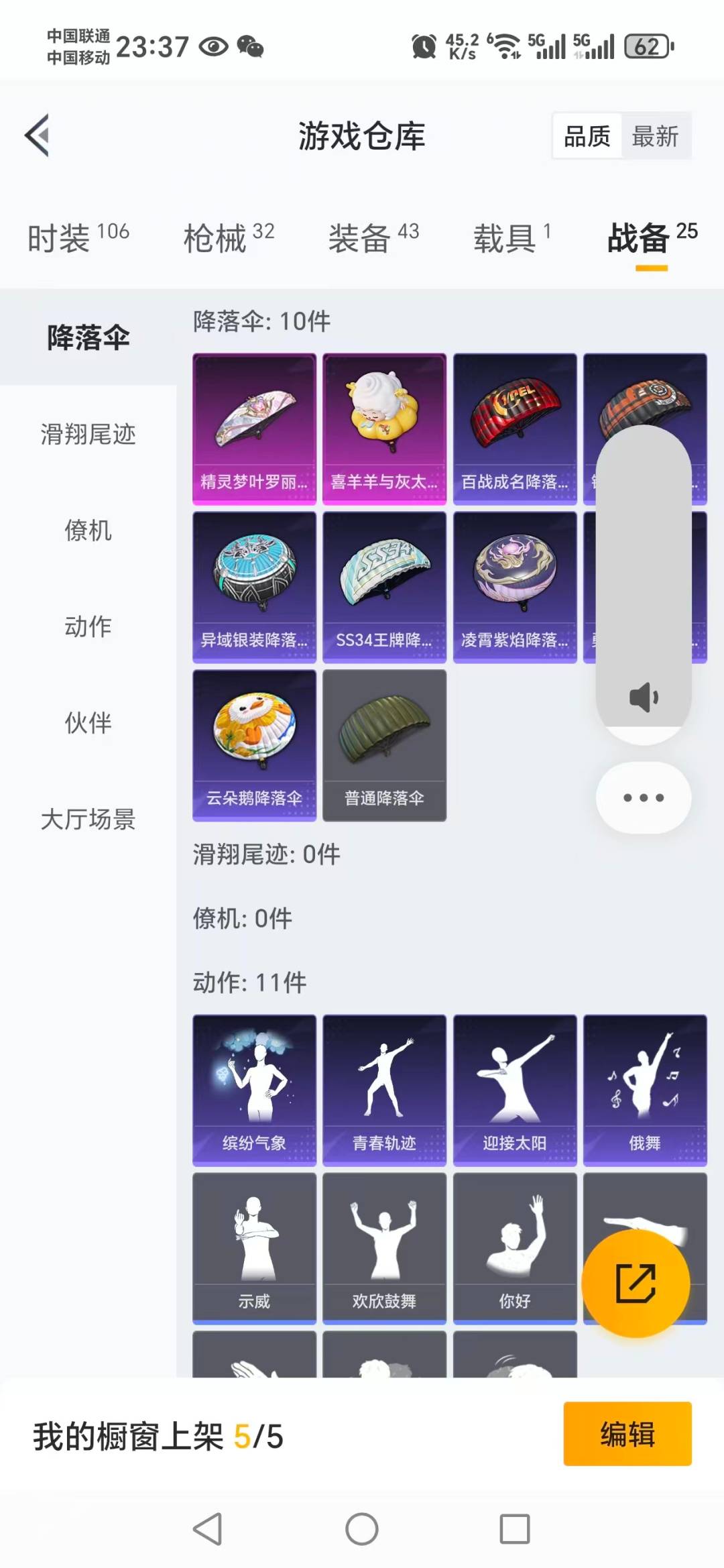The width and height of the screenshot is (724, 1568).
Task: Sort items by 最新
Action: (x=655, y=136)
